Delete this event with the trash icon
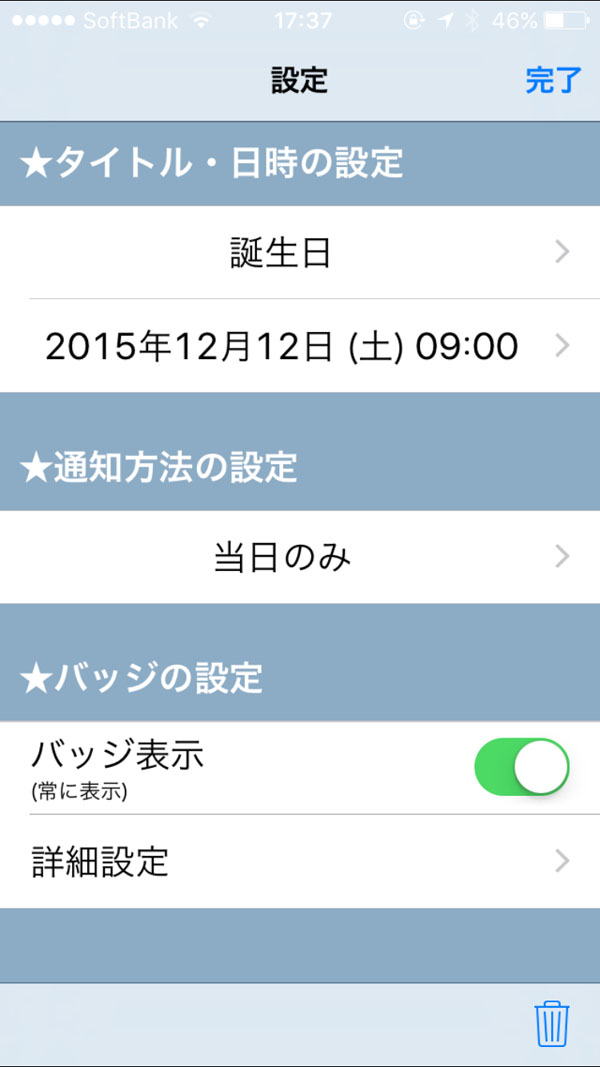This screenshot has width=600, height=1067. (552, 1023)
